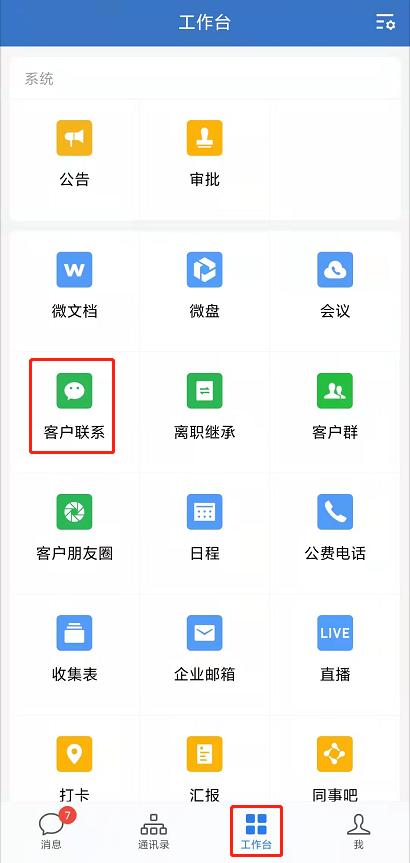Open 收集表 collection forms
Screen dimensions: 410x863
(x=74, y=649)
